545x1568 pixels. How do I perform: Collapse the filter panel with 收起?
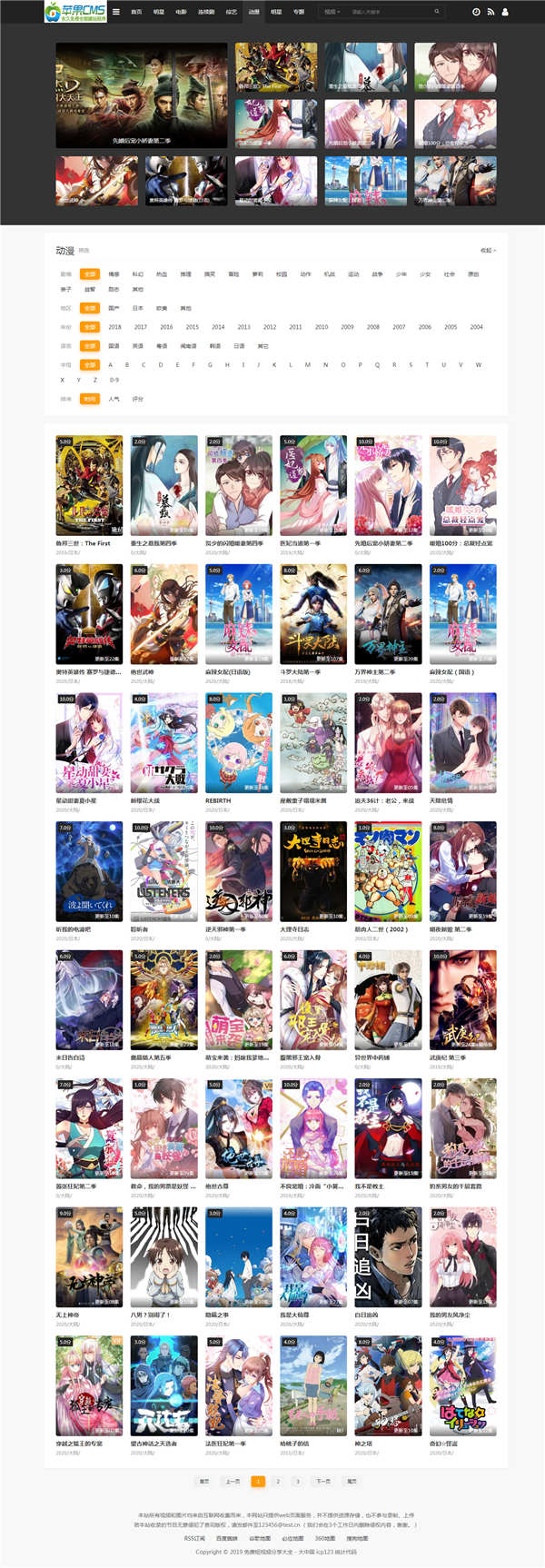(x=488, y=250)
